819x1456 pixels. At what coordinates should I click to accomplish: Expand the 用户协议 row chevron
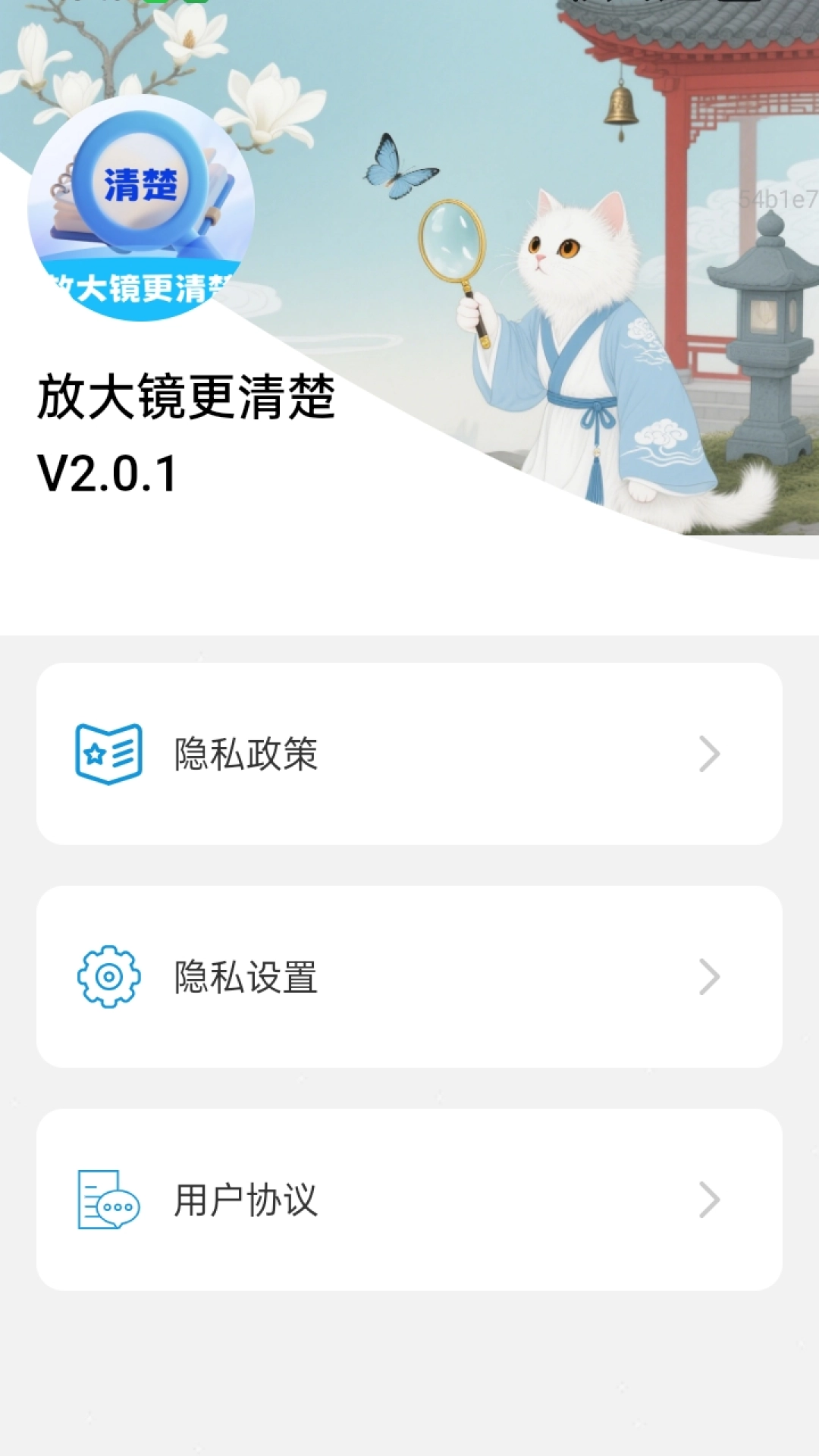tap(708, 1198)
